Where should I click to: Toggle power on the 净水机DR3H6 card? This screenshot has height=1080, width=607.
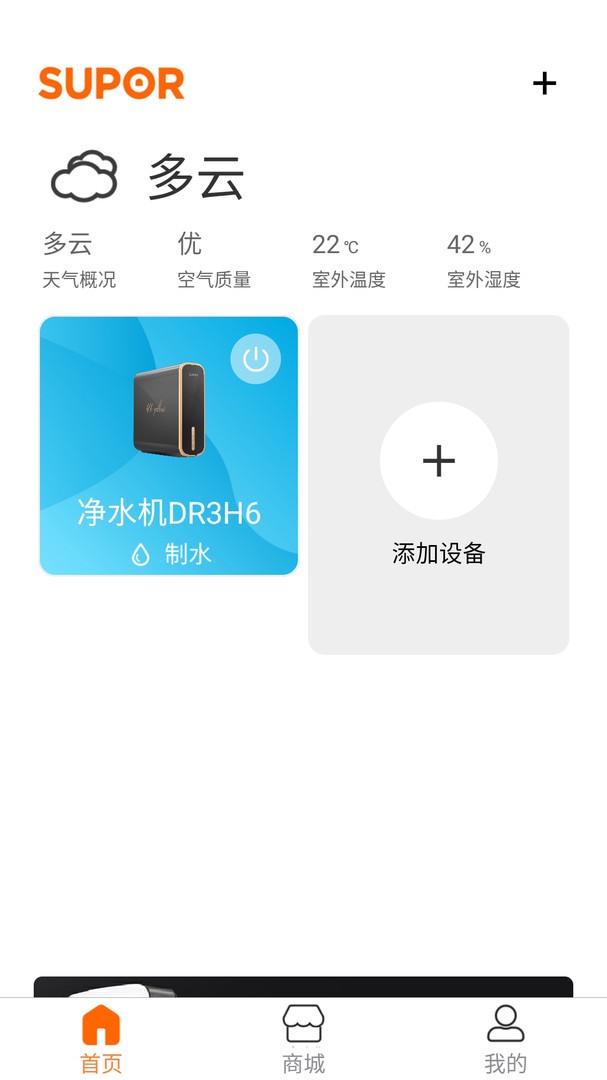click(x=256, y=359)
